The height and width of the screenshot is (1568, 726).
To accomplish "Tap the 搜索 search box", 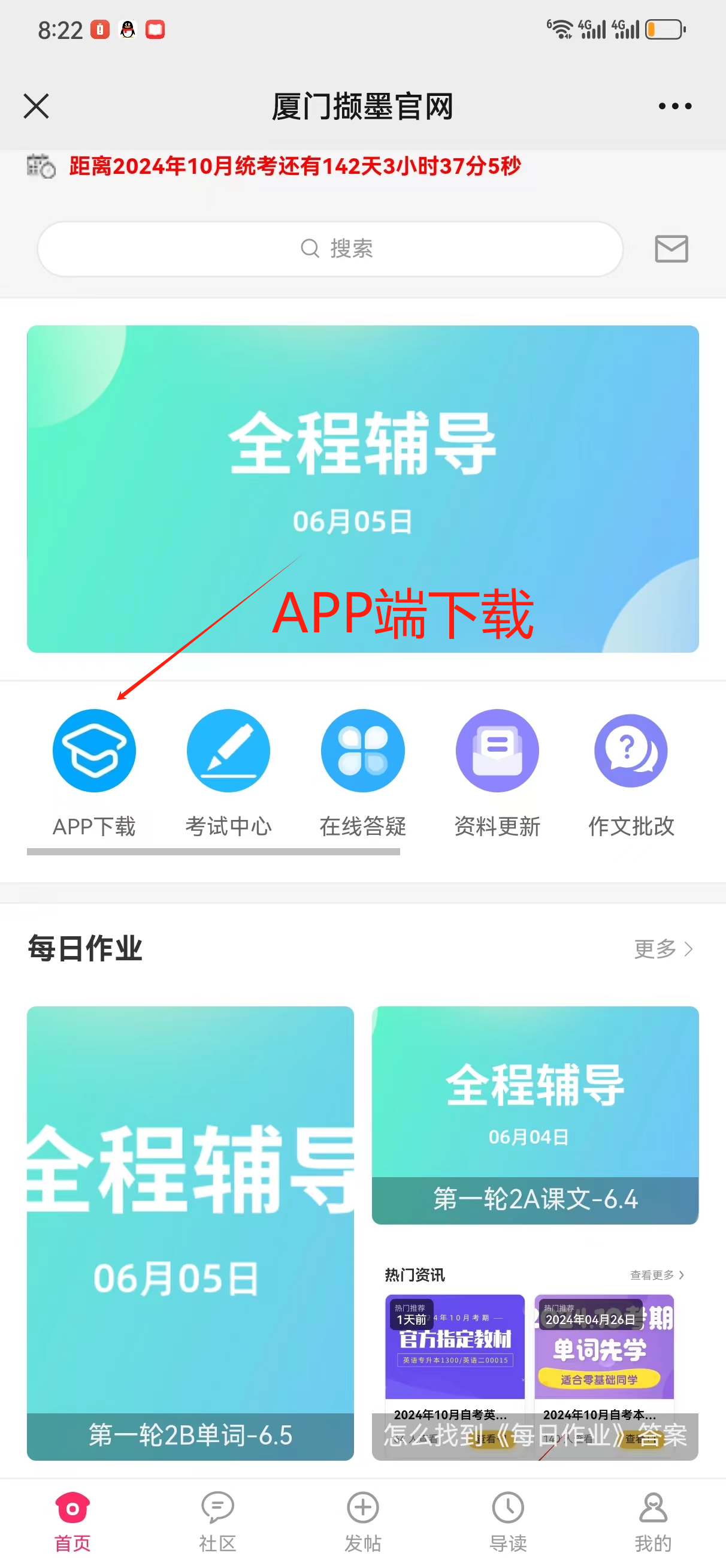I will click(x=331, y=248).
